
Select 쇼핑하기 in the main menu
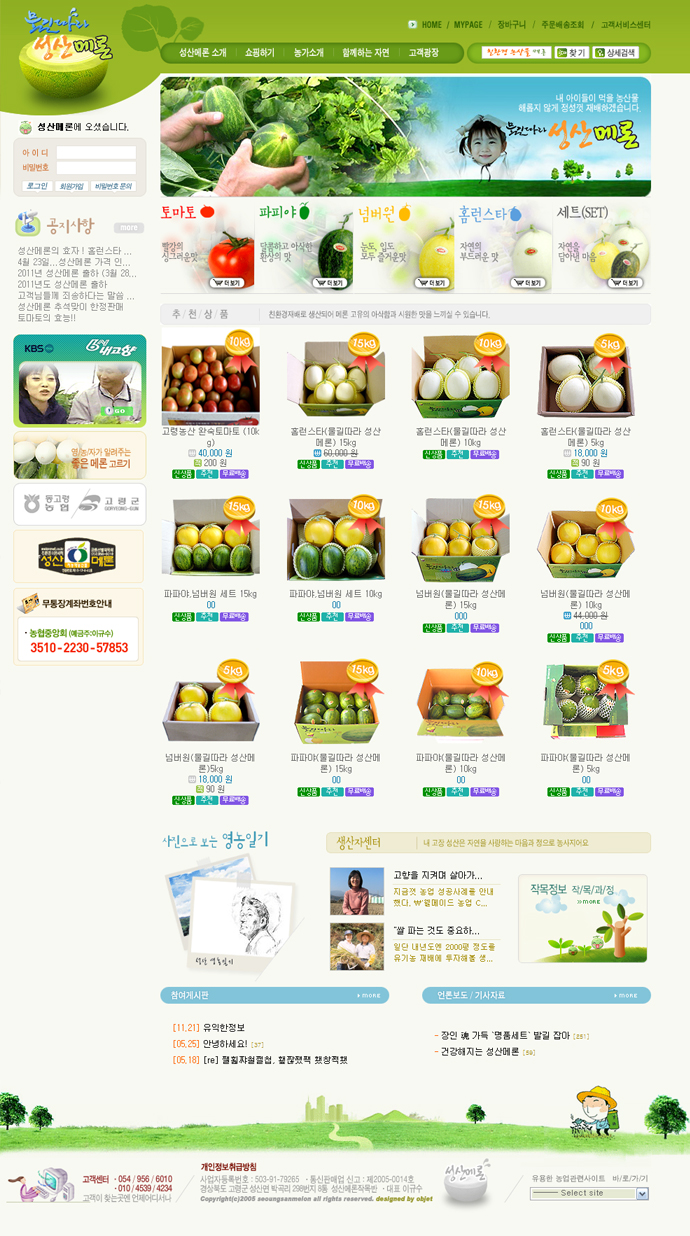[x=259, y=53]
